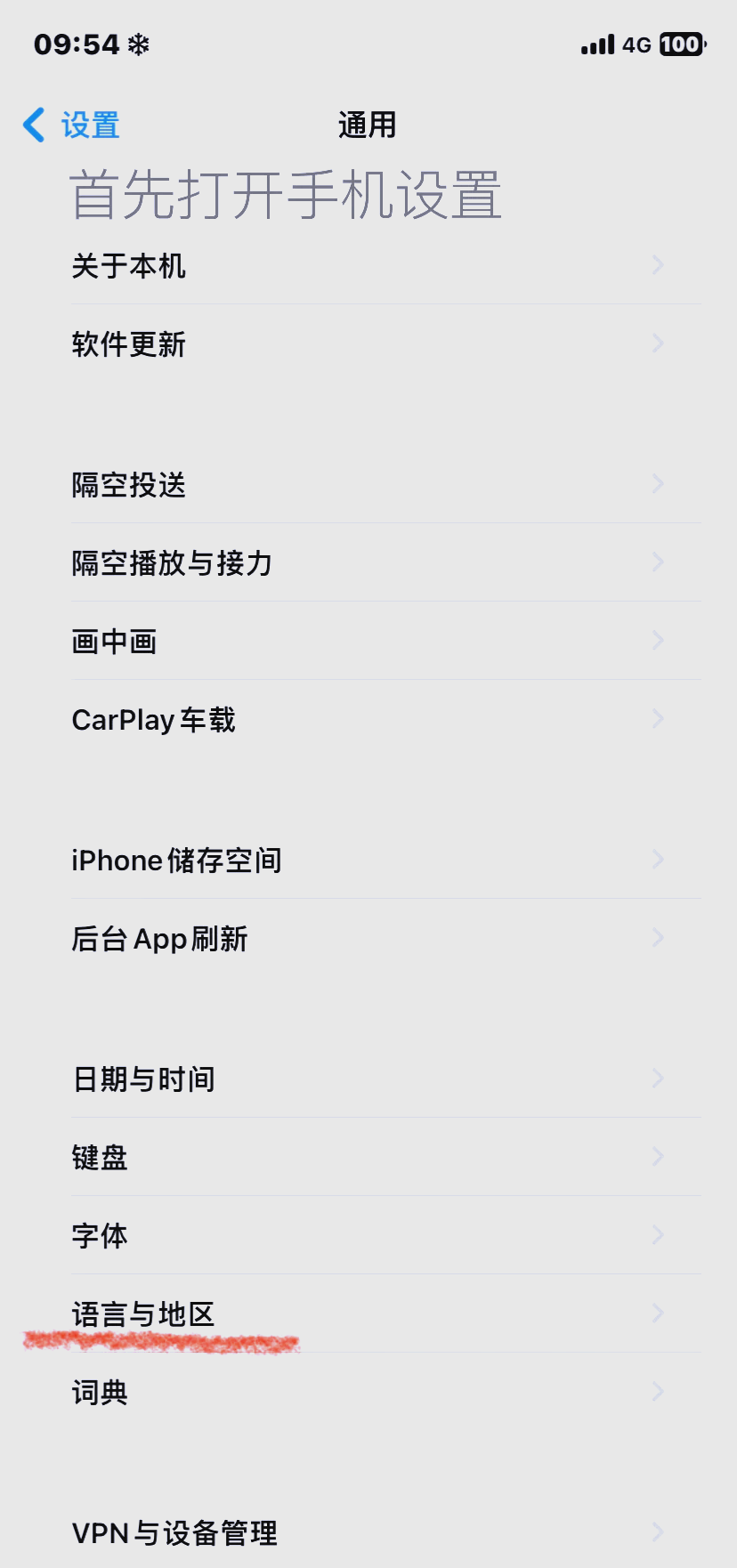Tap the battery indicator showing 100
Image resolution: width=737 pixels, height=1568 pixels.
pos(680,44)
